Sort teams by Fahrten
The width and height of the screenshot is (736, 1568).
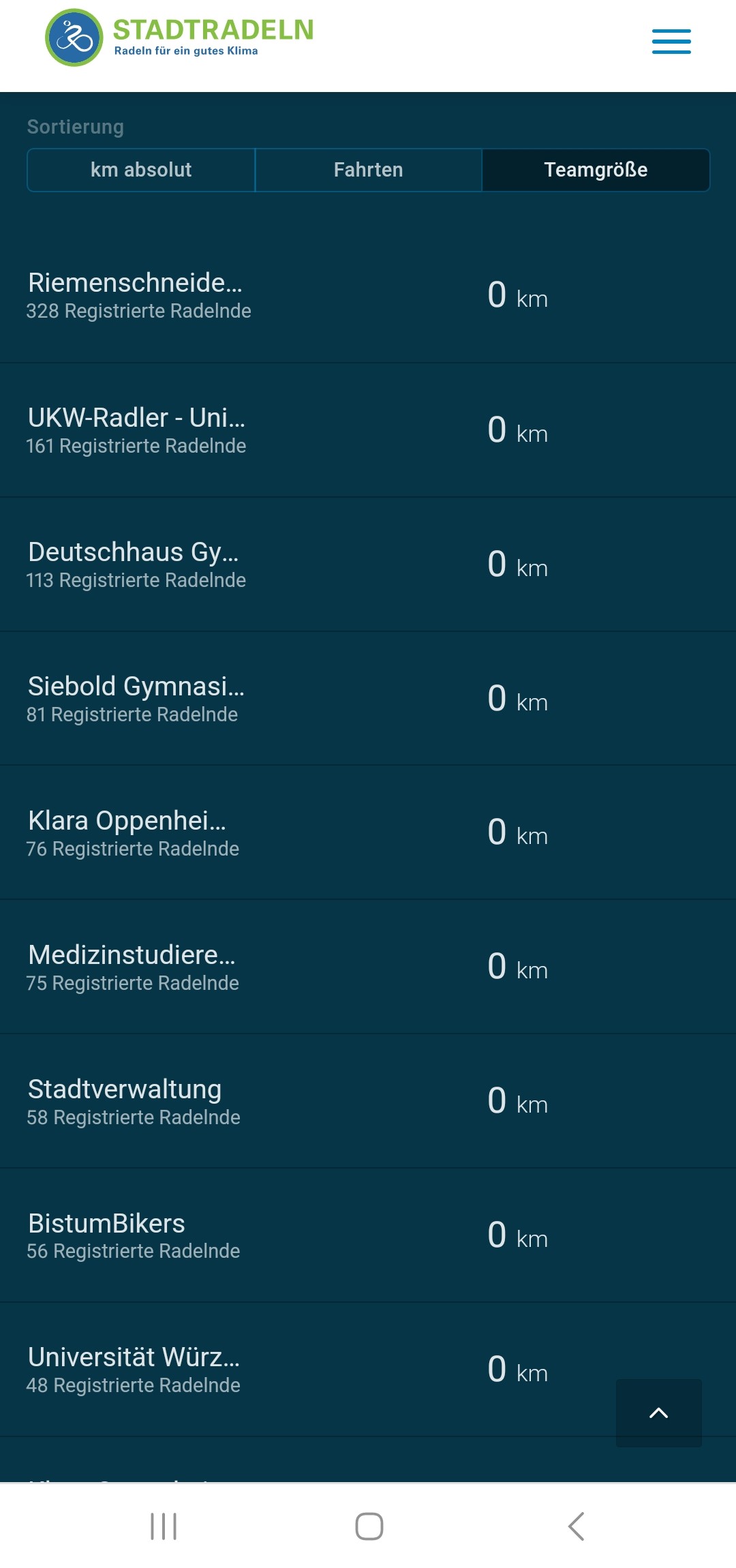369,170
